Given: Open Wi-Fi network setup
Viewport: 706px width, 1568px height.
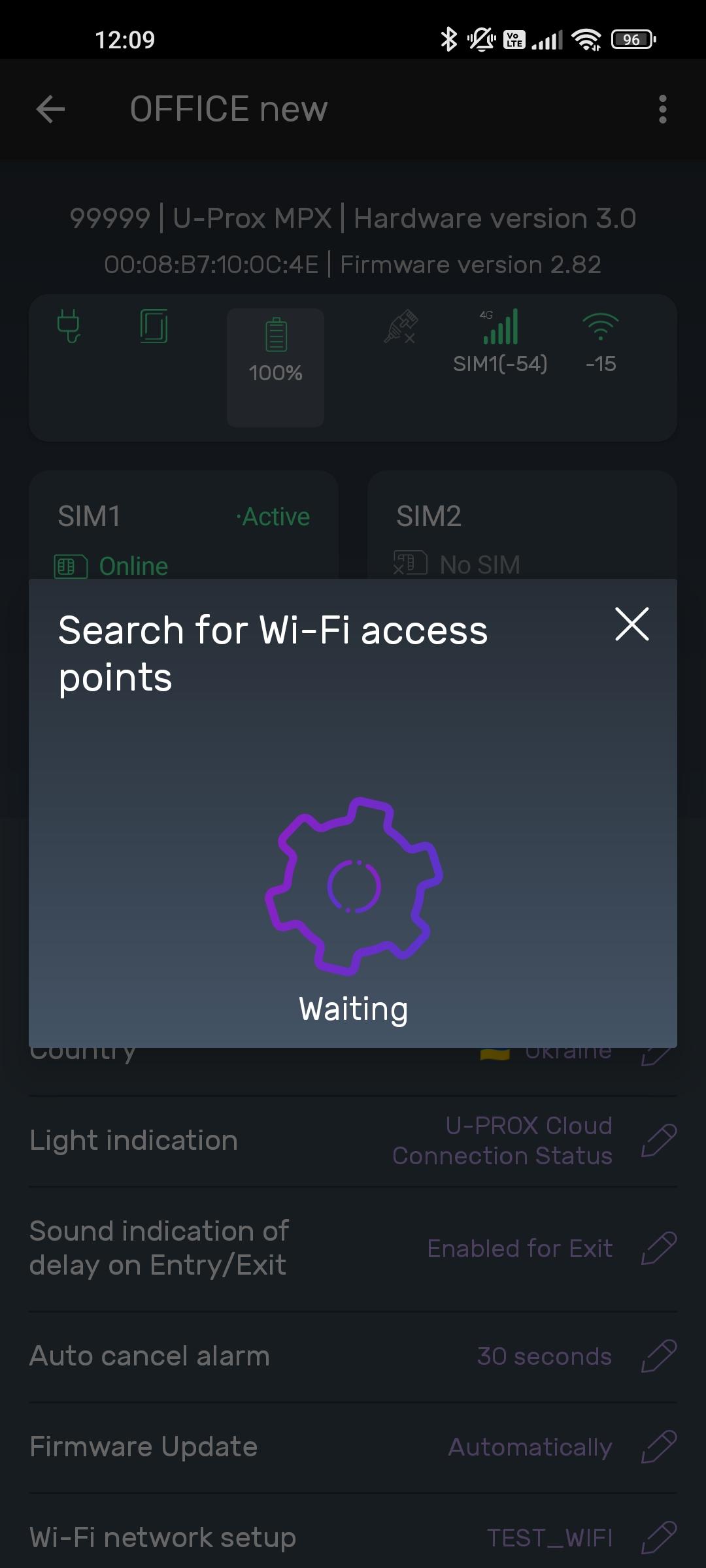Looking at the screenshot, I should click(x=658, y=1537).
